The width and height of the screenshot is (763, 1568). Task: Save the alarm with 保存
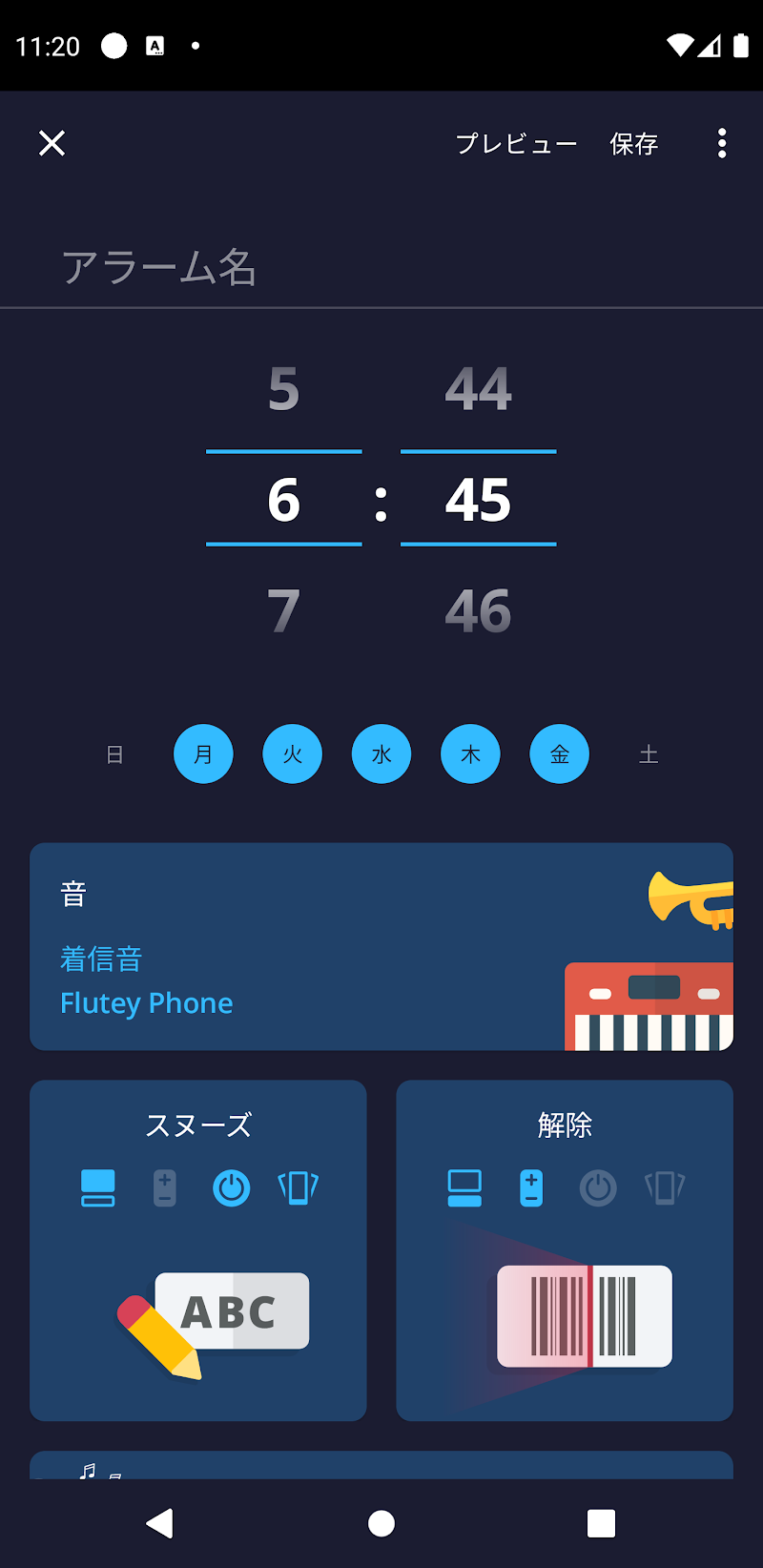point(634,144)
